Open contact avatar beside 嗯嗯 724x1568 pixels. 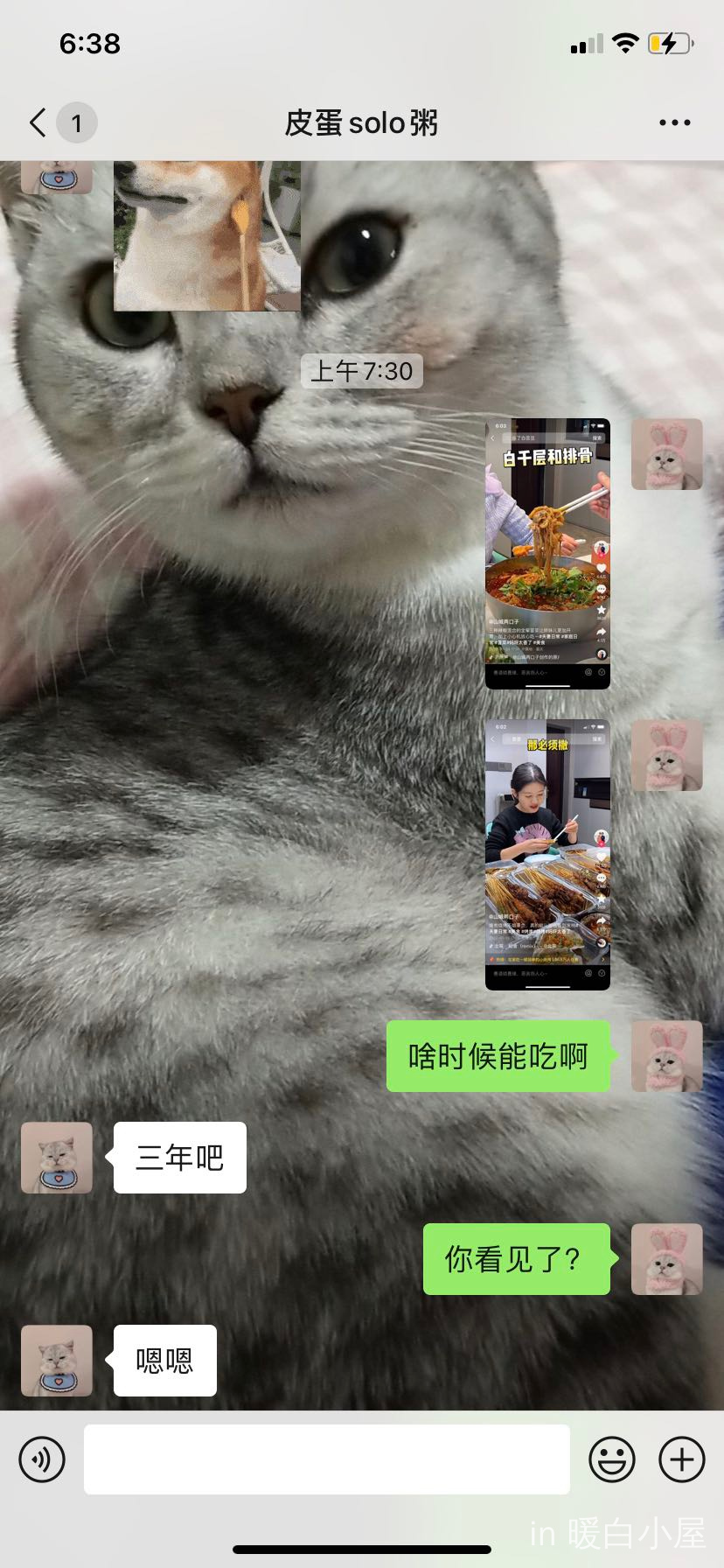click(57, 1361)
